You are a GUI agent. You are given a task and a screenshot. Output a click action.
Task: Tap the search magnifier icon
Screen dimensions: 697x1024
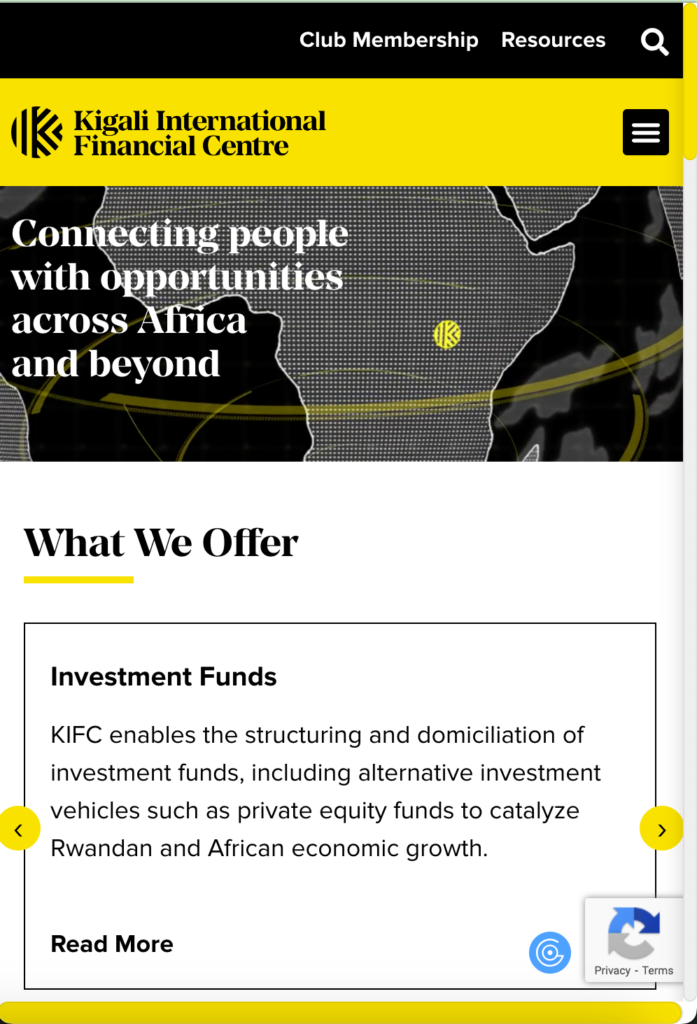click(654, 42)
